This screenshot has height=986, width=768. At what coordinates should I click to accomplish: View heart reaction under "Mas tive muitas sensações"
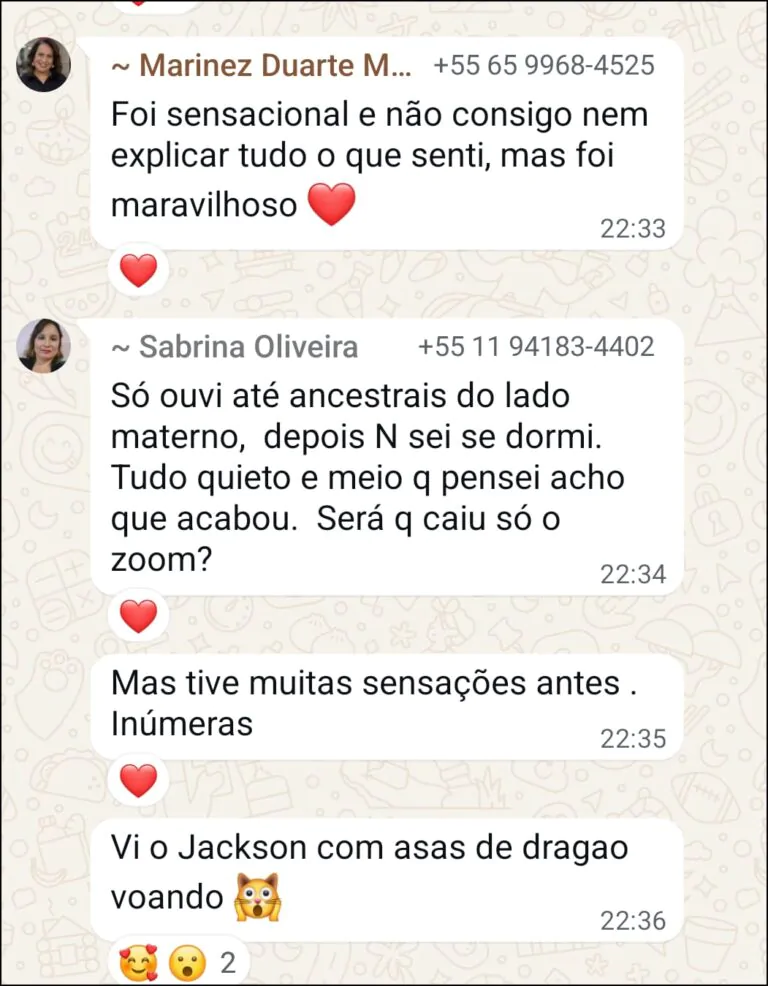coord(138,780)
